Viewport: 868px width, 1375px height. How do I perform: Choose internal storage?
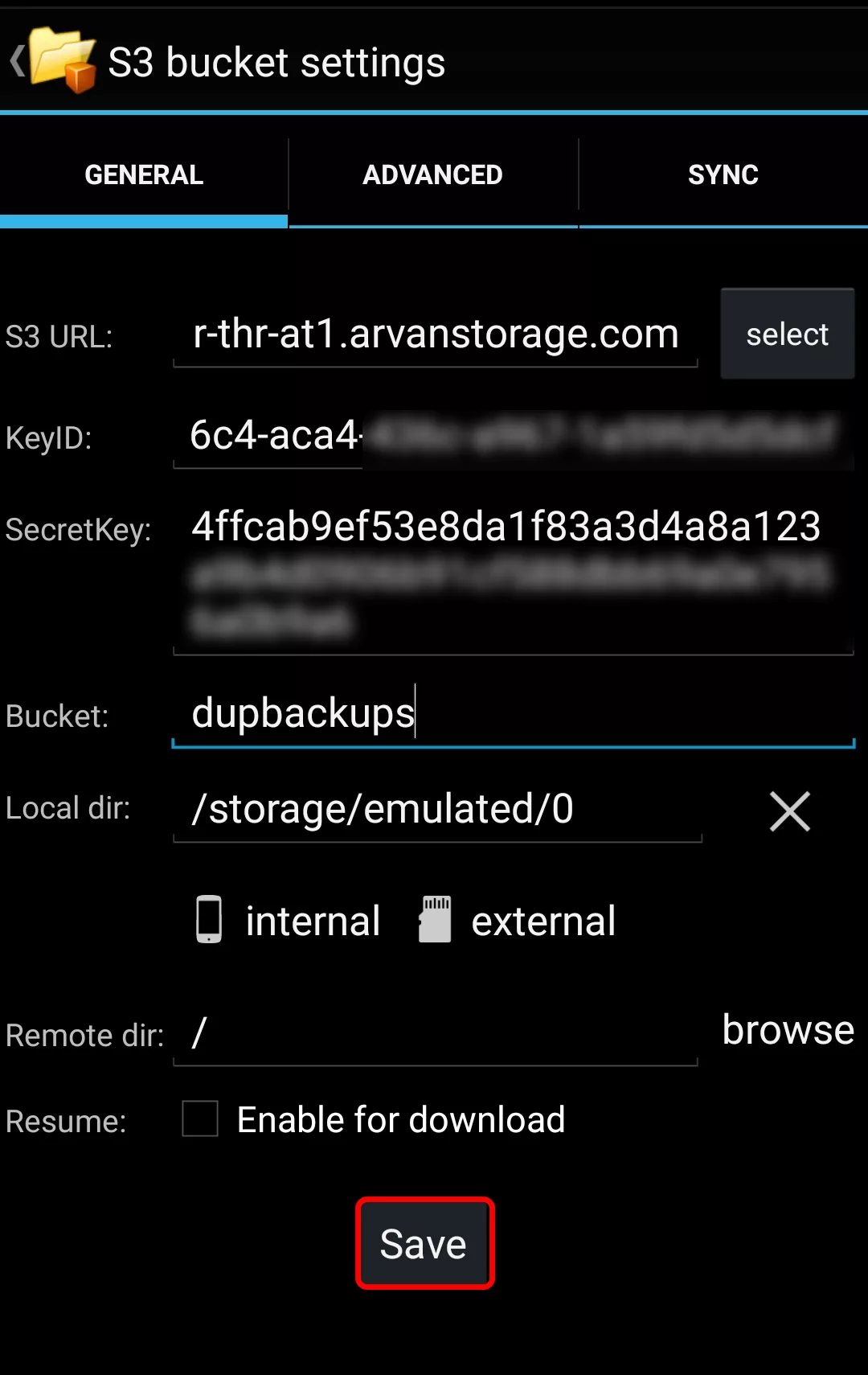(289, 920)
